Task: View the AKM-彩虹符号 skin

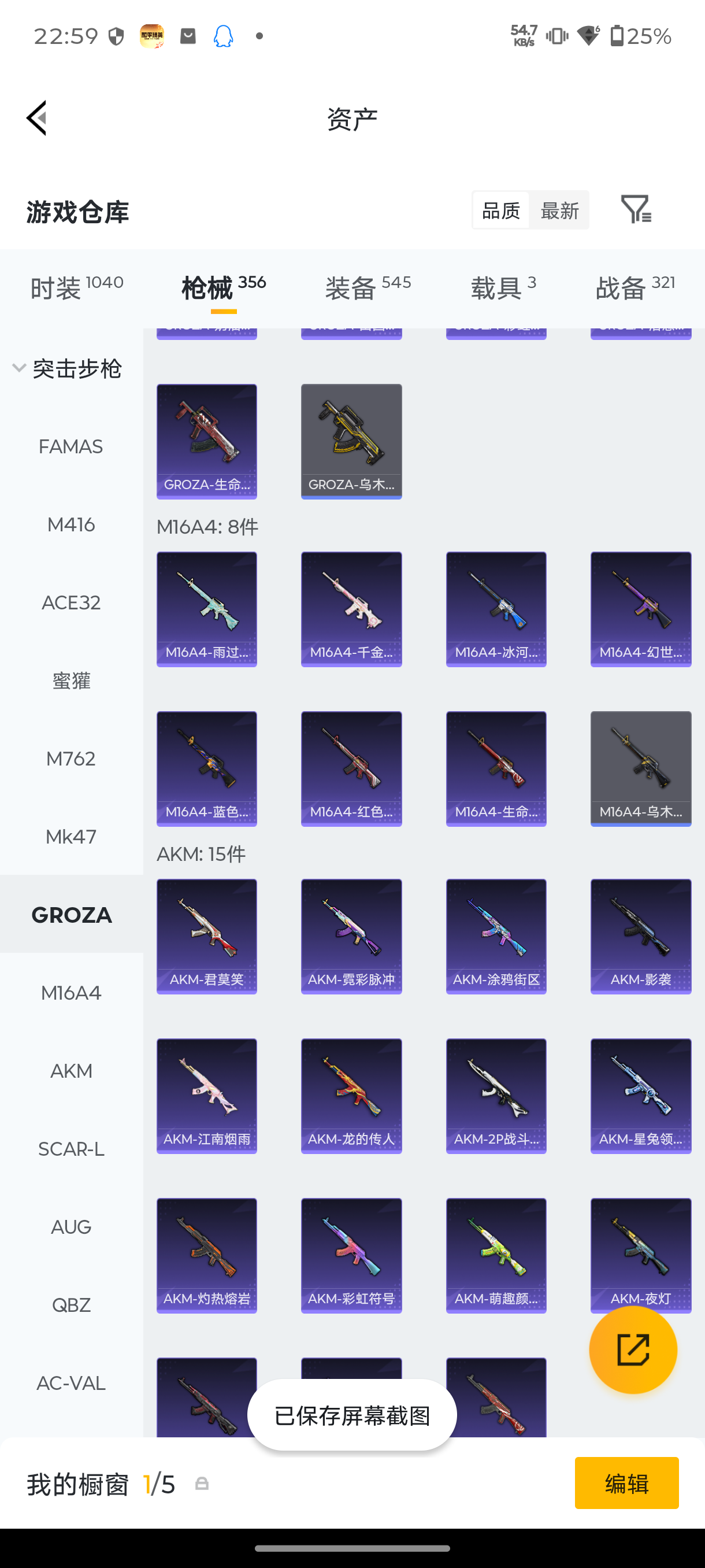Action: tap(351, 1255)
